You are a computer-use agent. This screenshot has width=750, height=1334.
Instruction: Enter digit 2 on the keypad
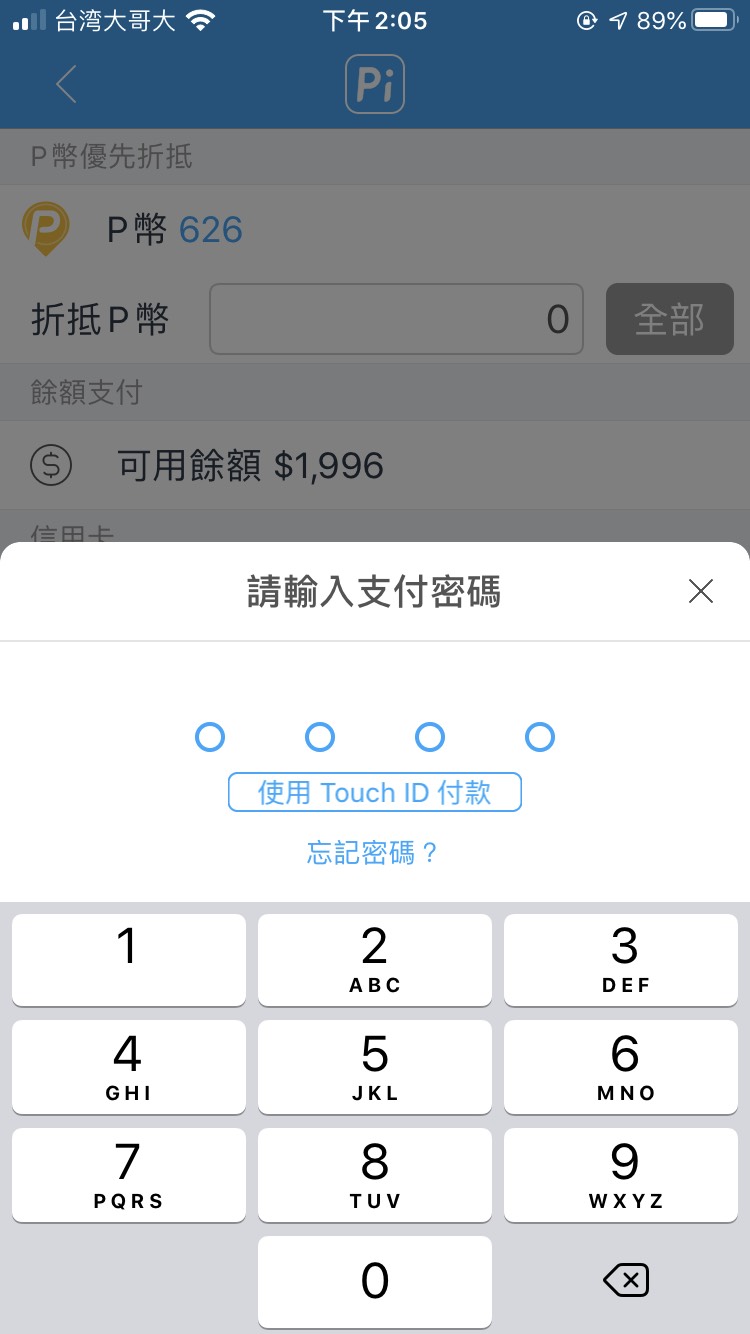point(375,960)
